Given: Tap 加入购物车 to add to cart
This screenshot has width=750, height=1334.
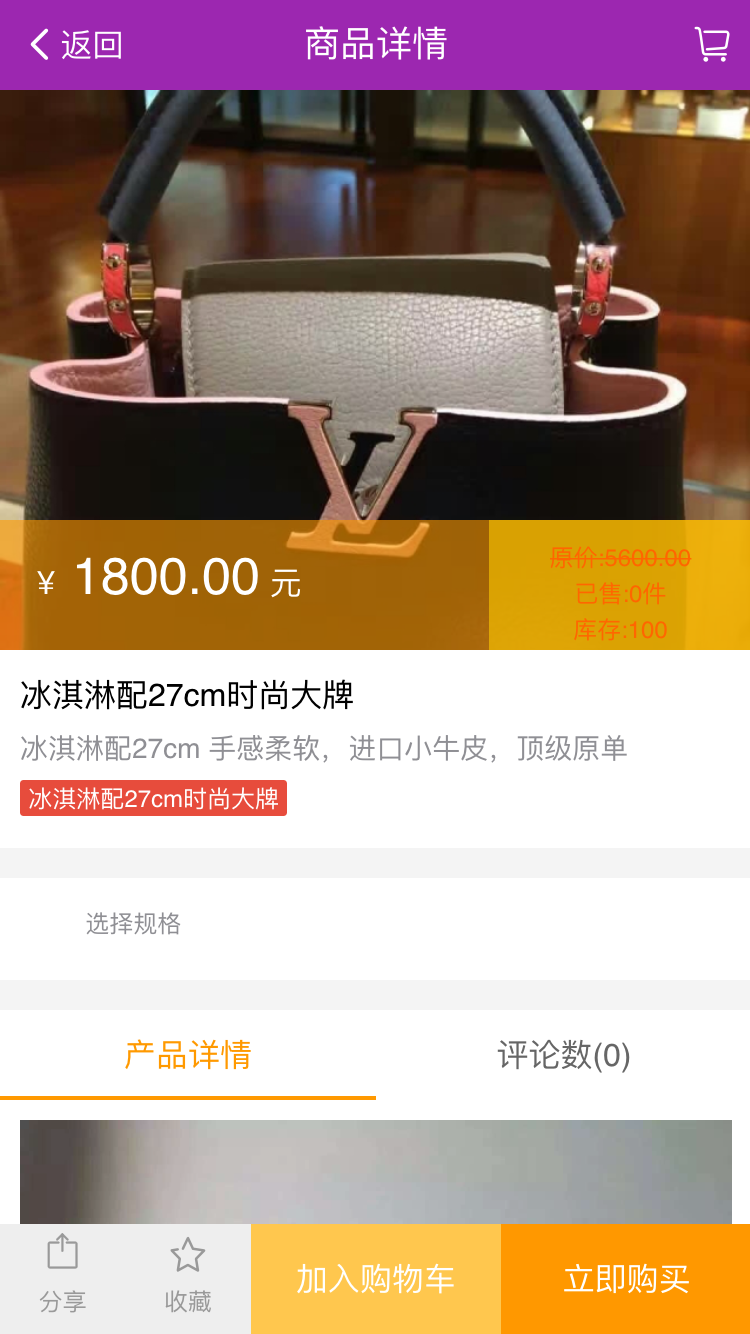Looking at the screenshot, I should click(x=375, y=1279).
